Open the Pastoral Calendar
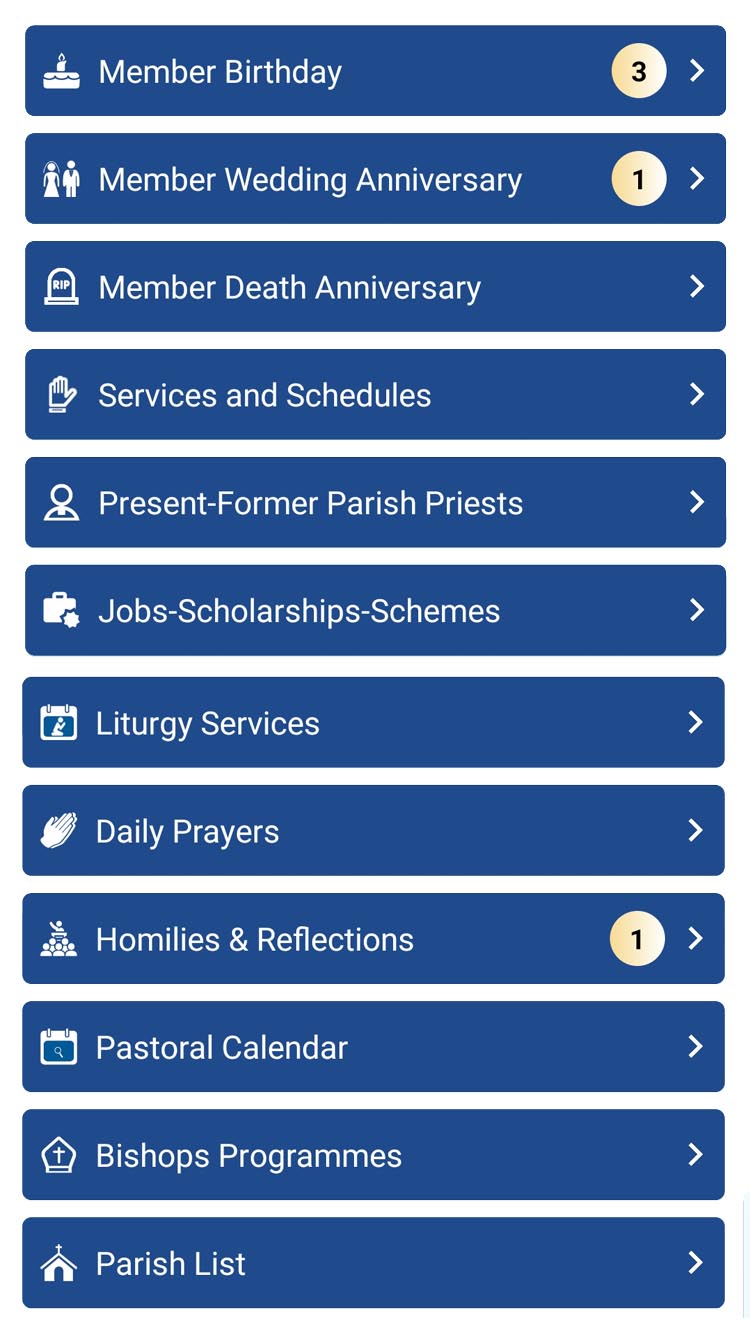 (373, 1047)
